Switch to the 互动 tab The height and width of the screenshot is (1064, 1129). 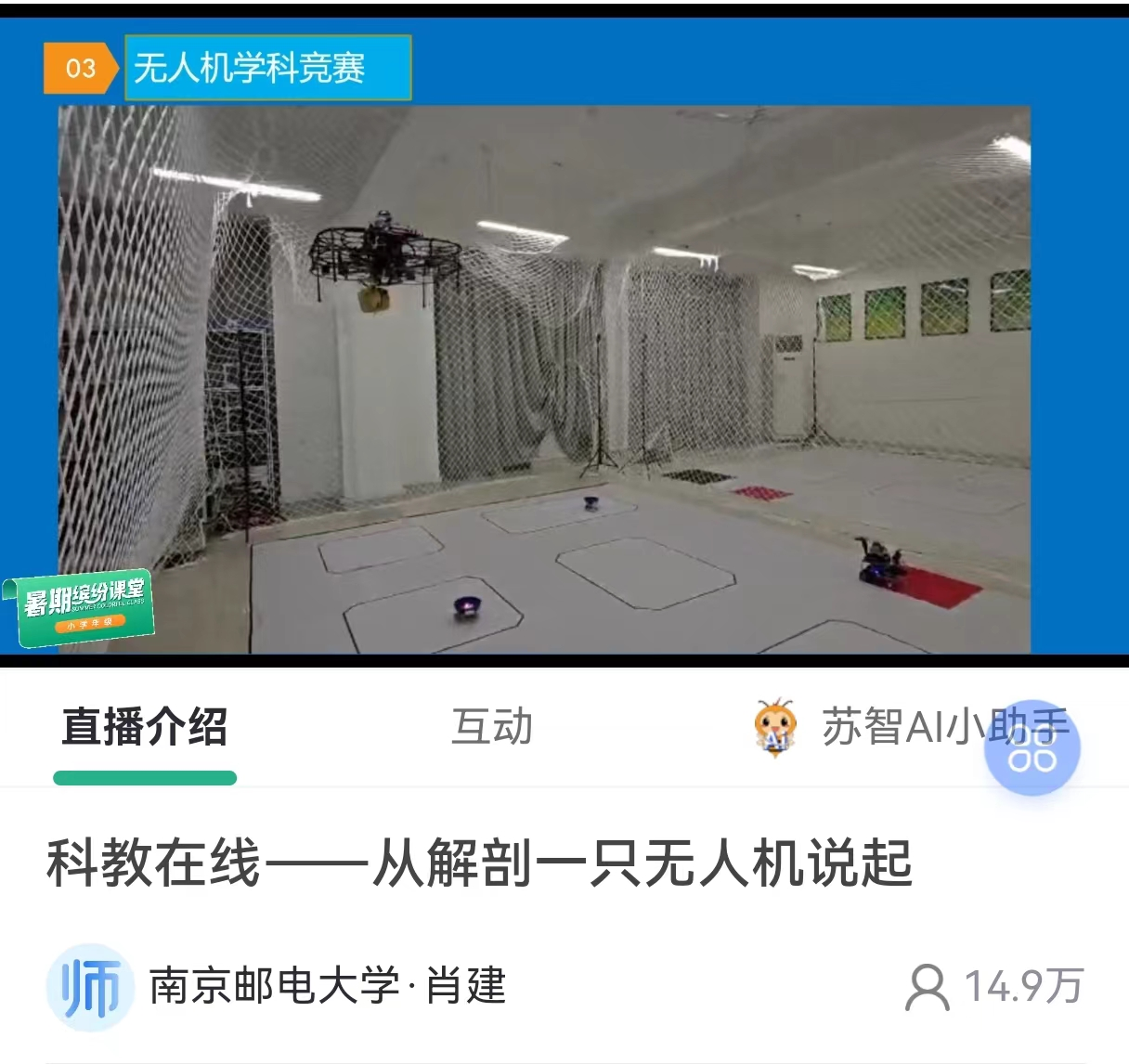[x=492, y=727]
